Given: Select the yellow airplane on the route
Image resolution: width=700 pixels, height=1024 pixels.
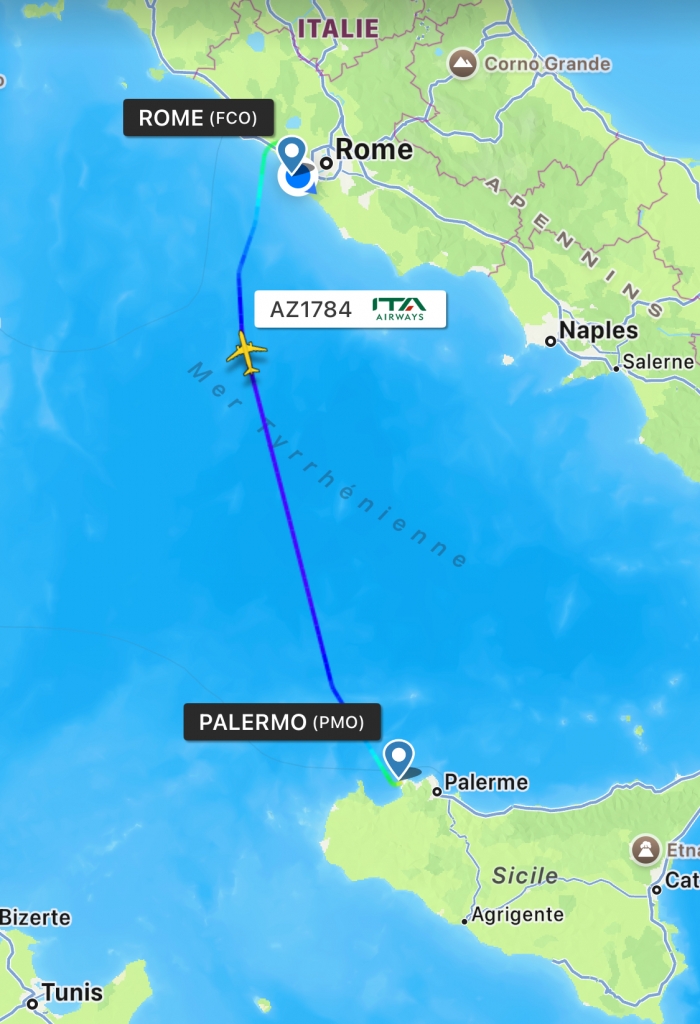Looking at the screenshot, I should coord(247,353).
